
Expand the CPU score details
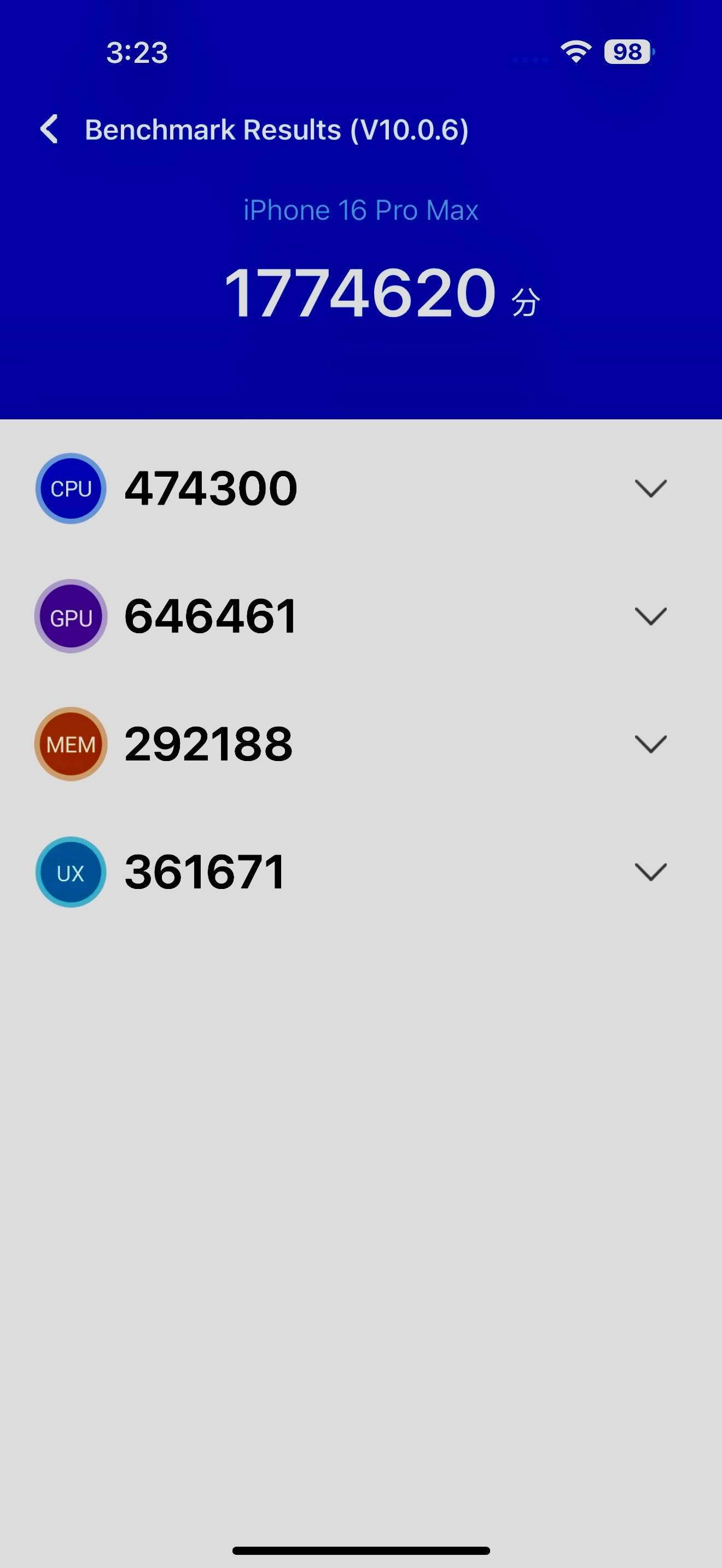(x=651, y=488)
